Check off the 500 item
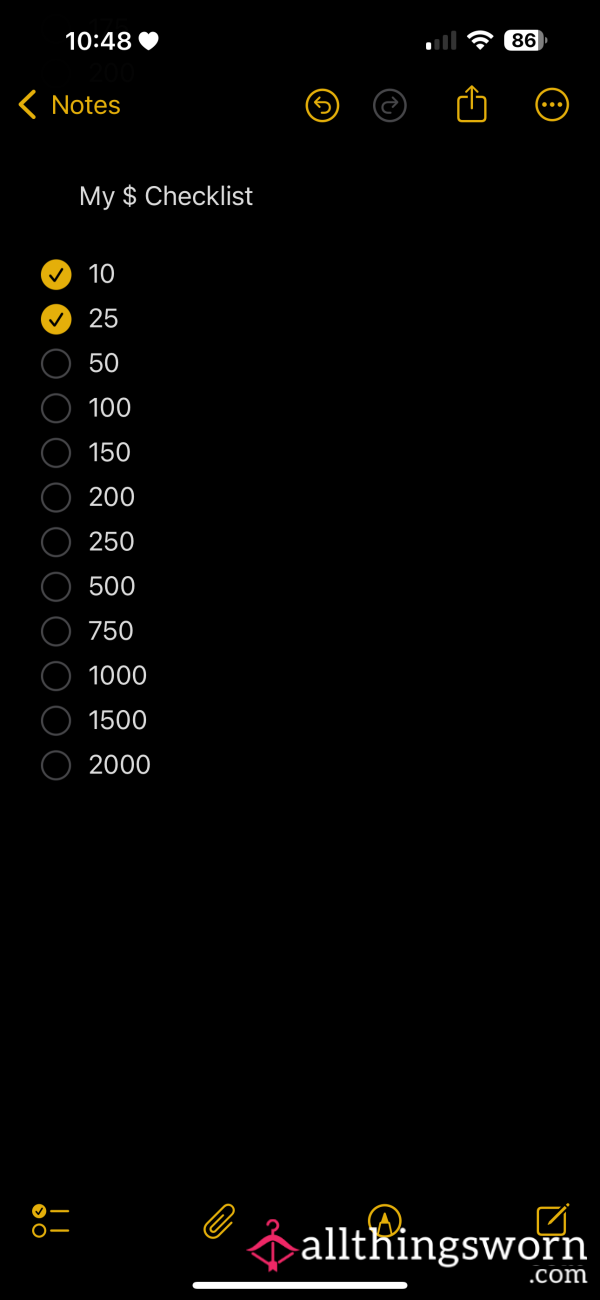The height and width of the screenshot is (1300, 600). tap(56, 587)
